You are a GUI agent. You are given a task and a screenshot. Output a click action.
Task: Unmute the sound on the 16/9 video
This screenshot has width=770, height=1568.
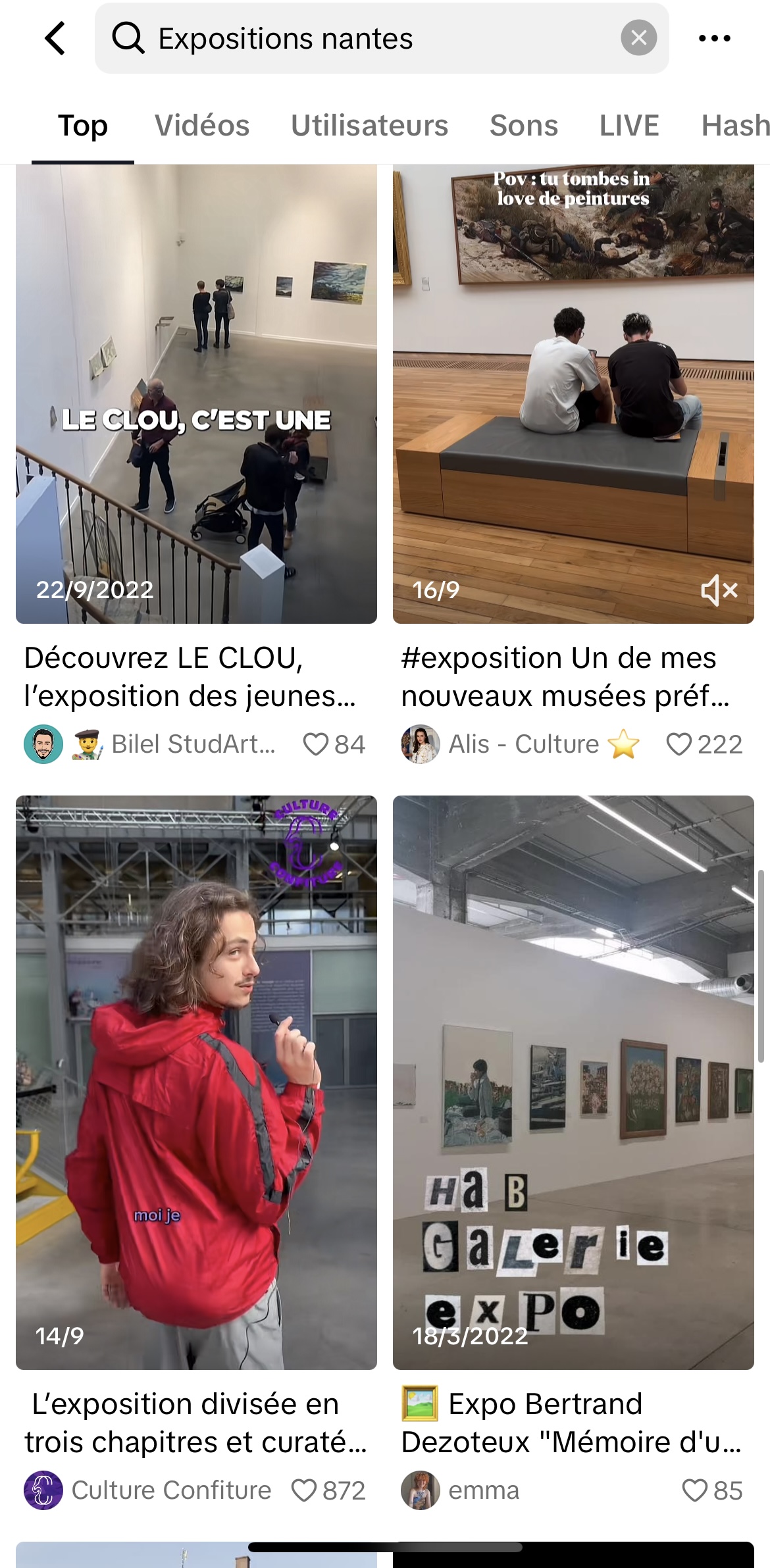[719, 590]
